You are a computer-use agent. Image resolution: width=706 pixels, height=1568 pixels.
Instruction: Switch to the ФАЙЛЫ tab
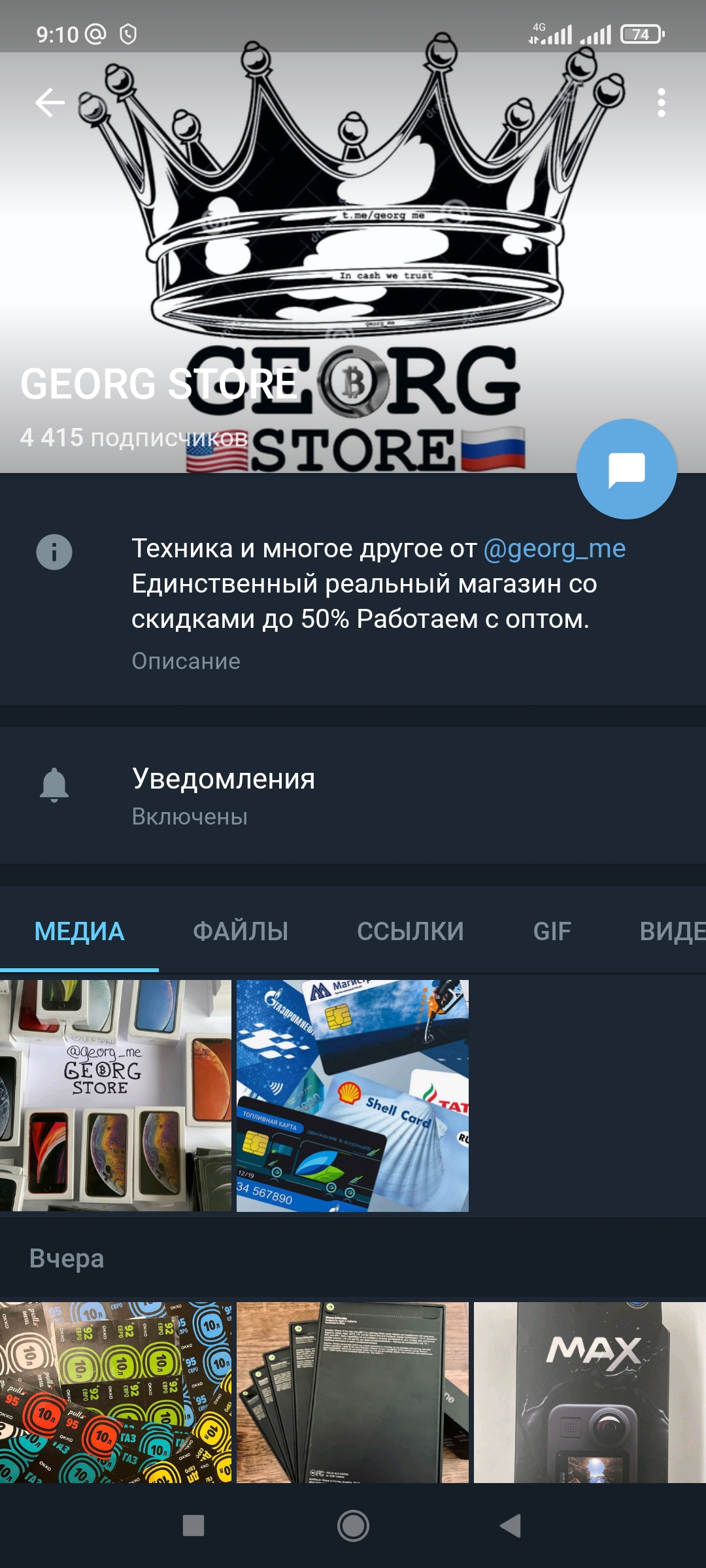click(x=241, y=931)
